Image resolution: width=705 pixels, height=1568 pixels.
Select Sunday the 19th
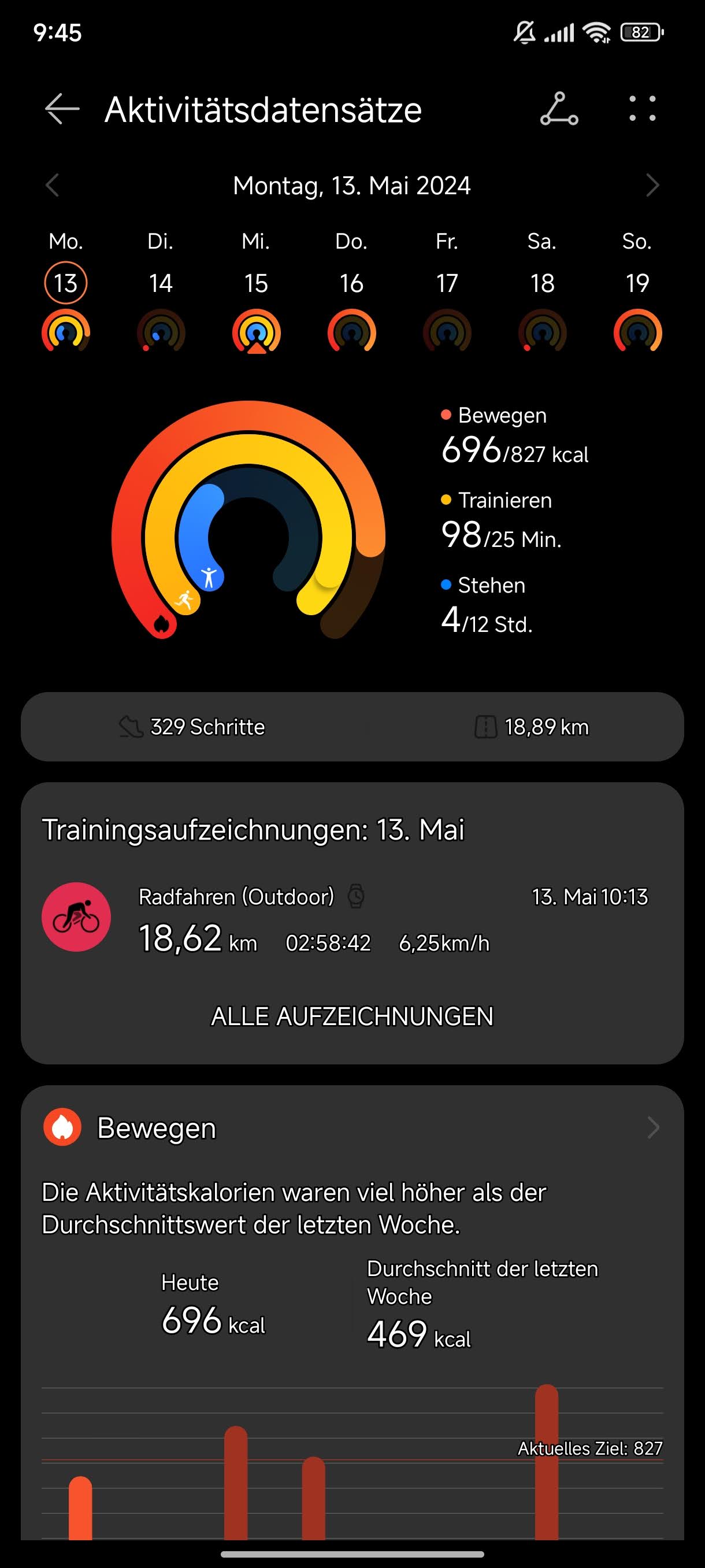637,293
